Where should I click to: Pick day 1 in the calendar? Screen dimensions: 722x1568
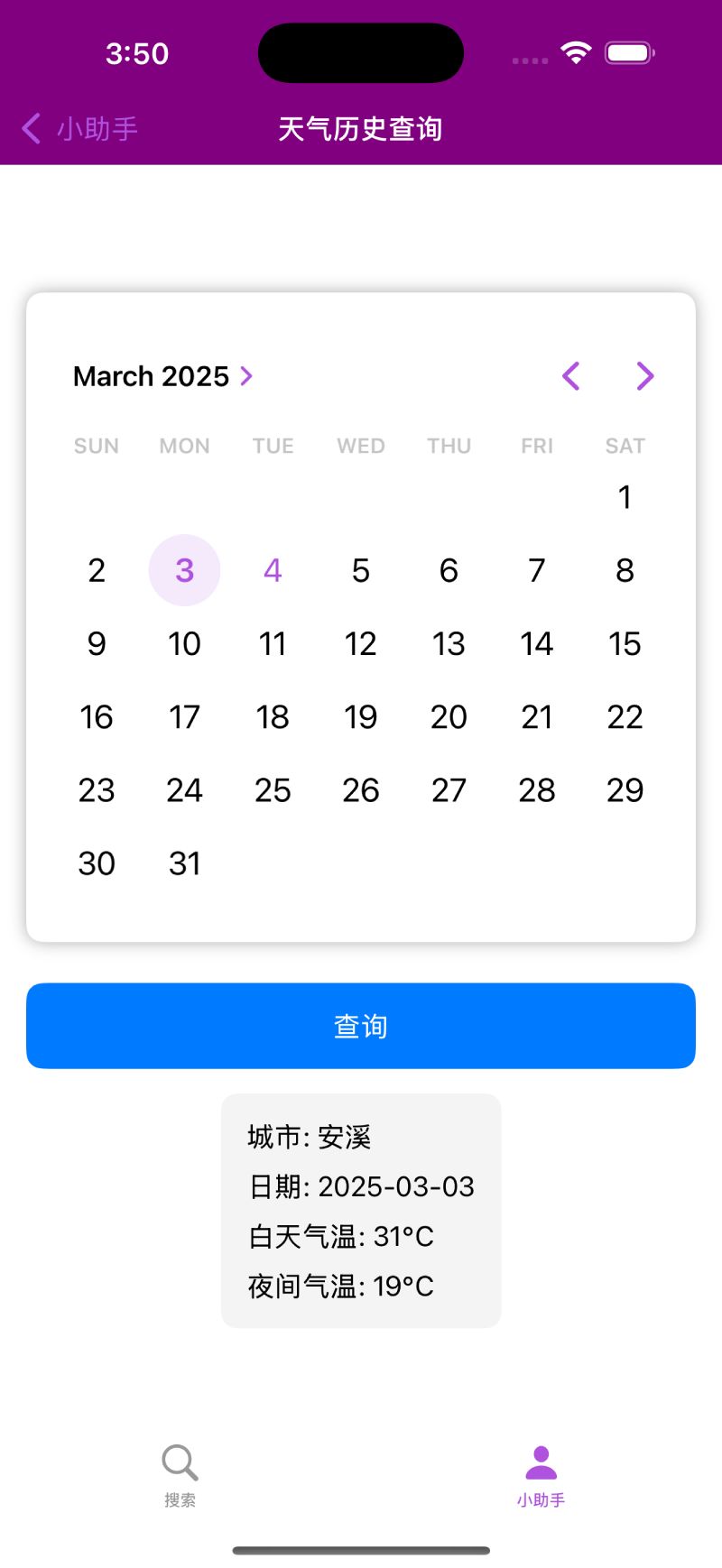(625, 497)
